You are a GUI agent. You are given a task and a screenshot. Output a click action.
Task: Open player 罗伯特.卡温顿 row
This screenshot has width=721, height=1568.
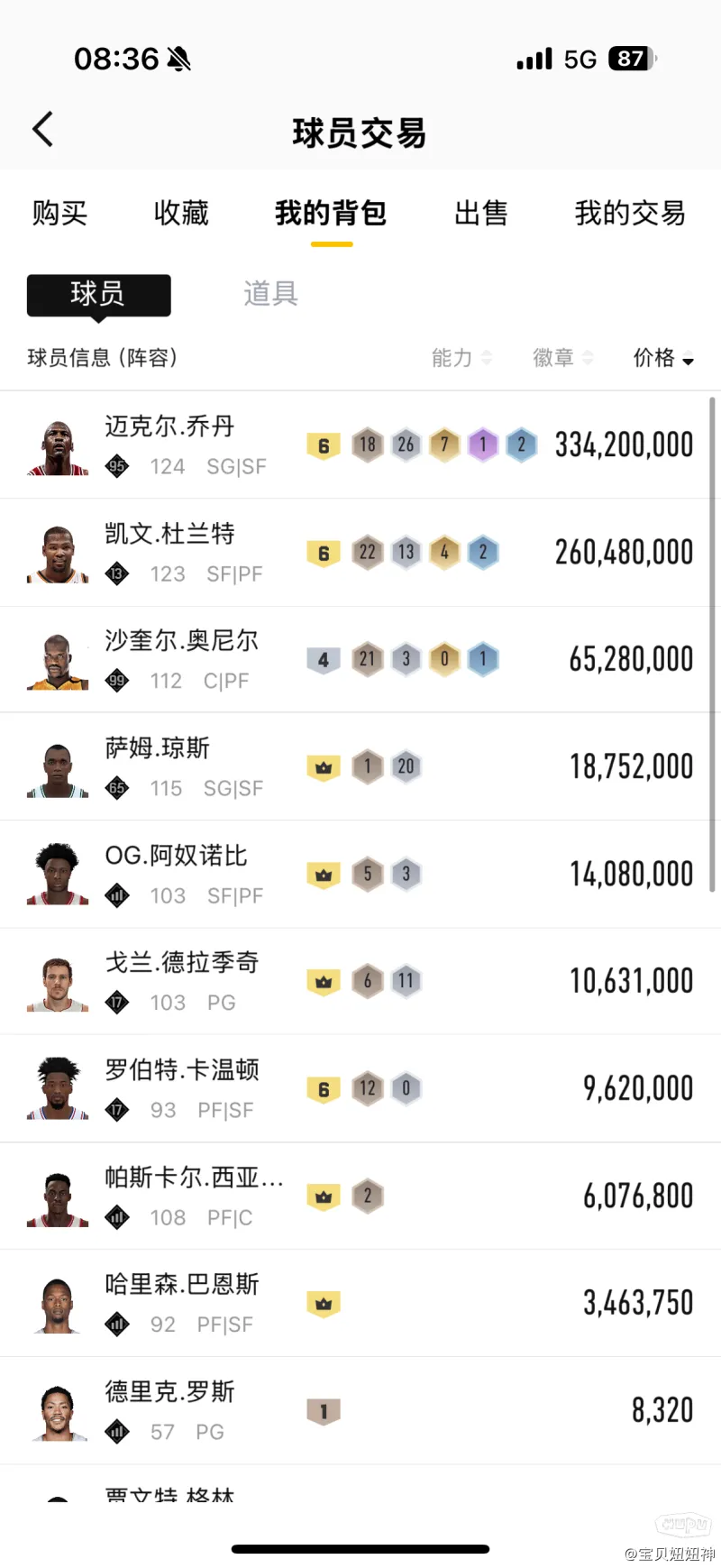360,1088
